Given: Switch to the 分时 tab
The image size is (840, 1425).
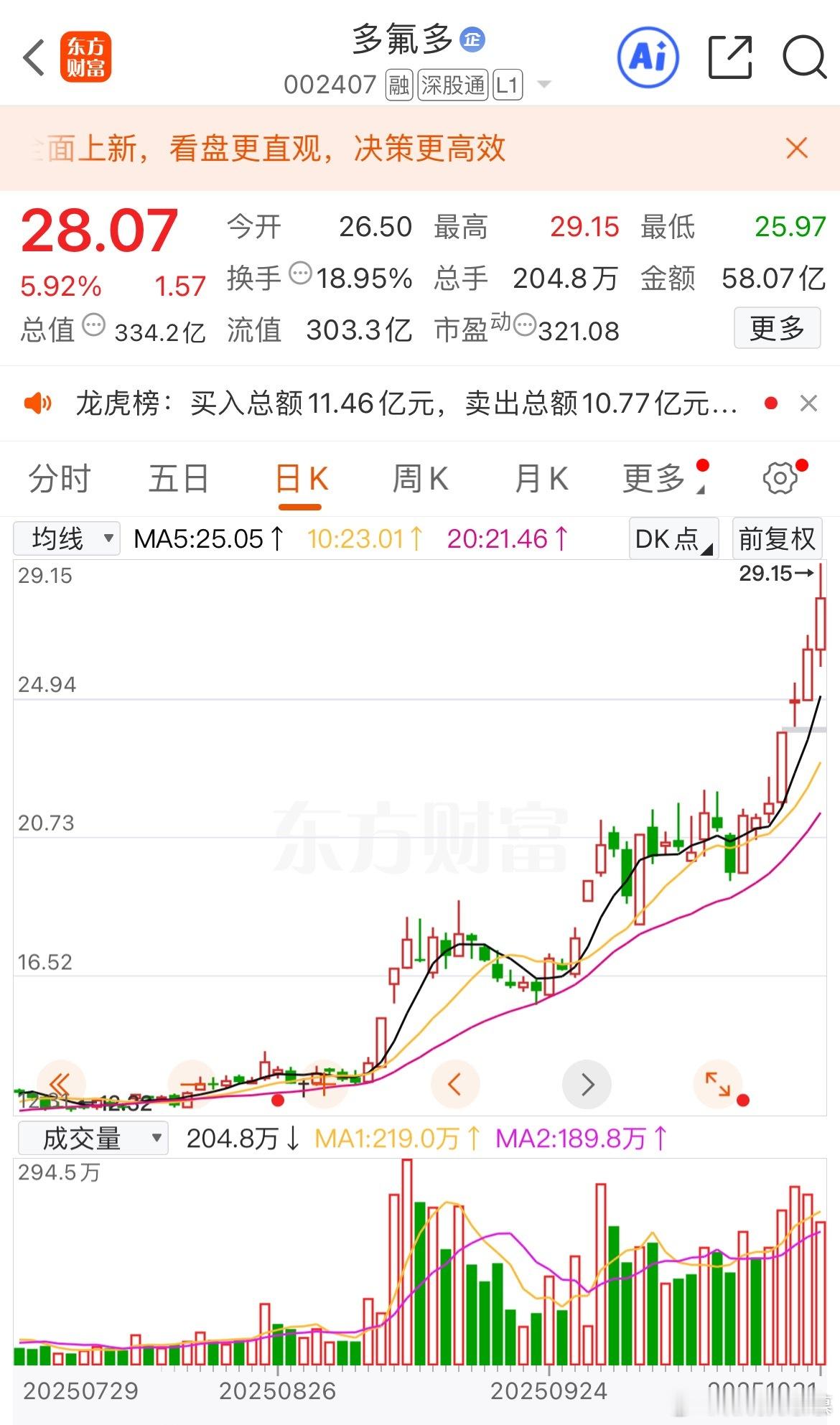Looking at the screenshot, I should tap(57, 477).
